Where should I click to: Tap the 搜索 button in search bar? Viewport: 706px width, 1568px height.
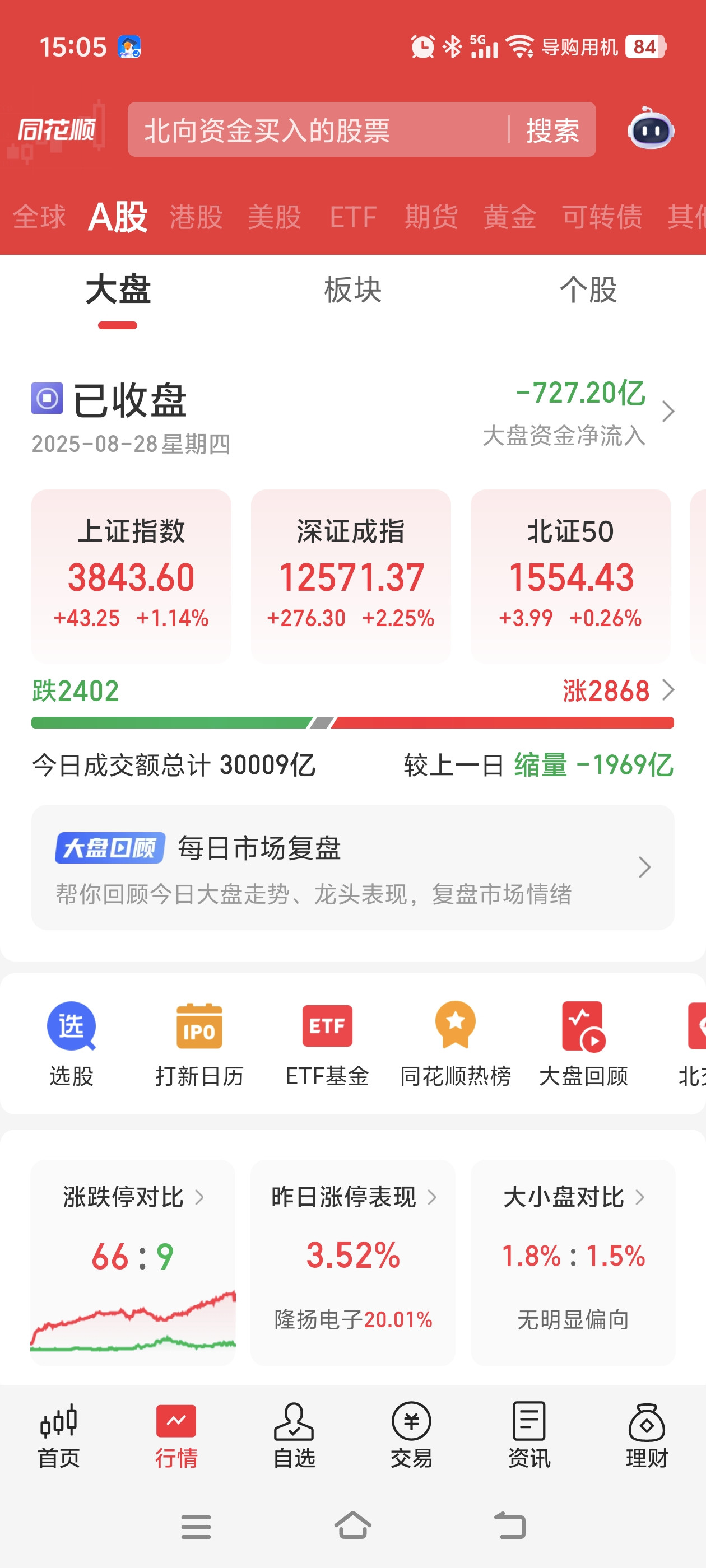point(552,130)
